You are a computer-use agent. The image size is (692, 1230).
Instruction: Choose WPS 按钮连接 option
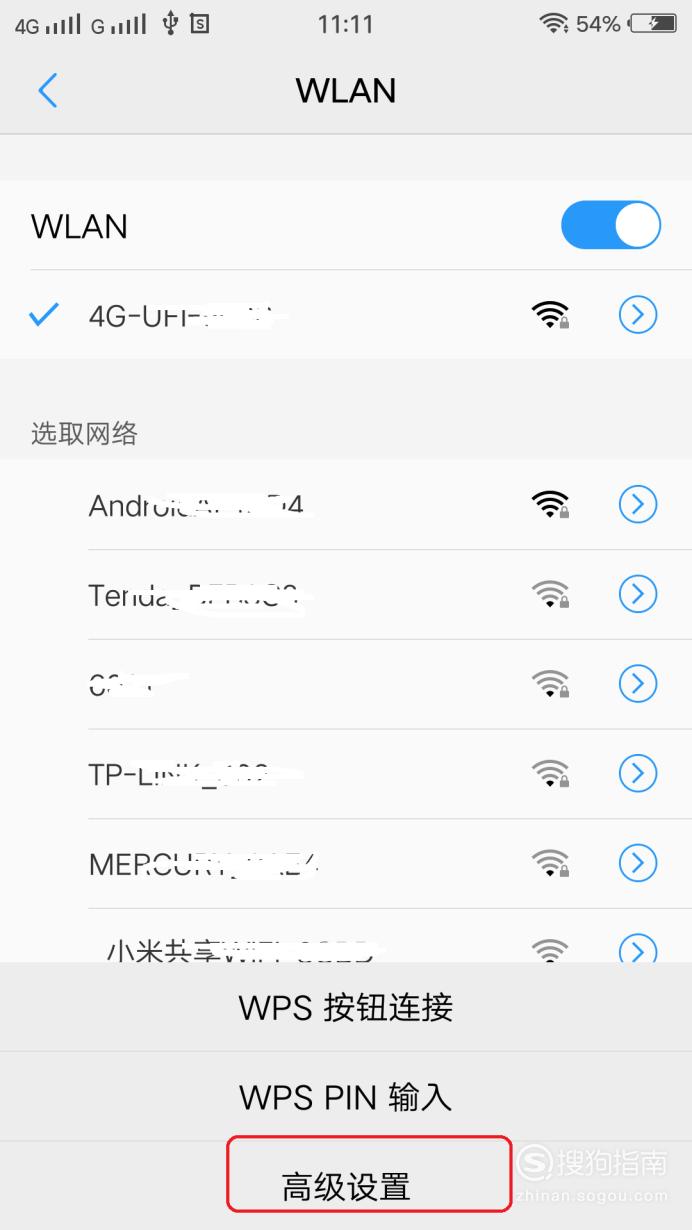point(346,1007)
